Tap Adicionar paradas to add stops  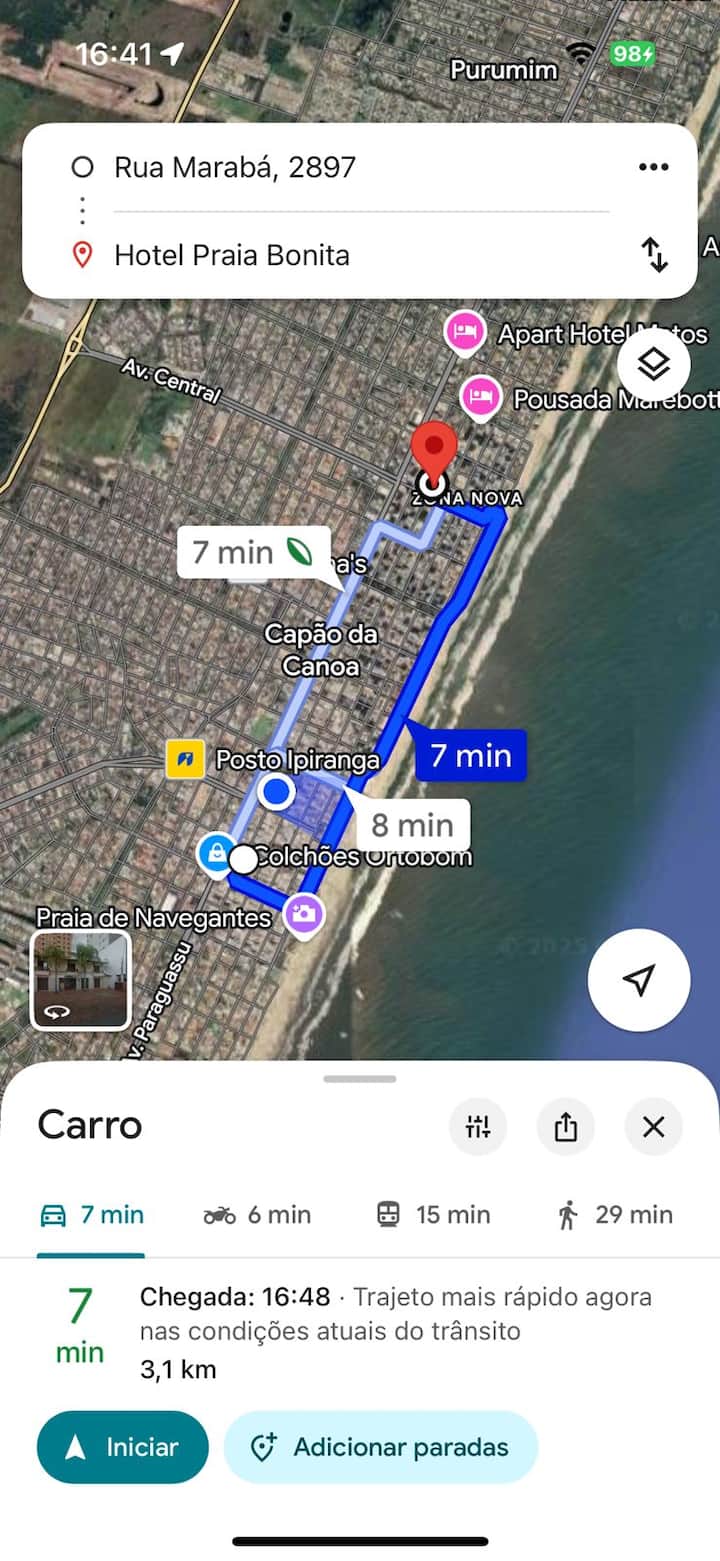[380, 1447]
